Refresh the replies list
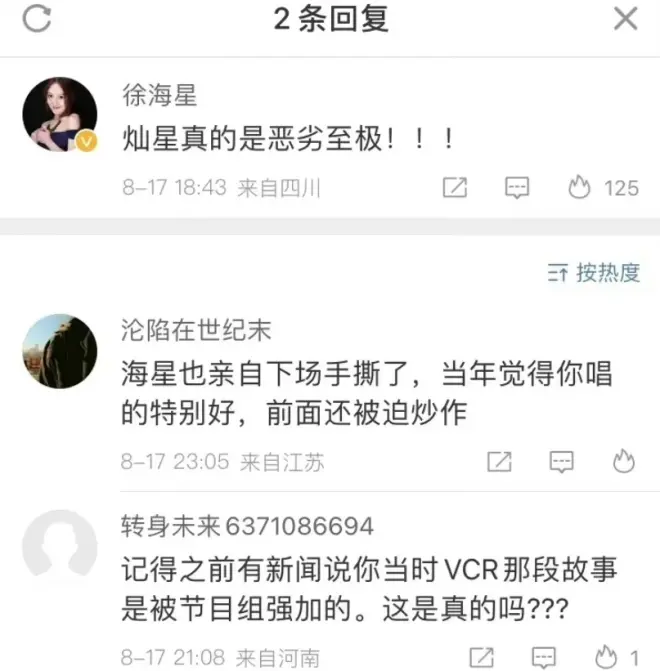The height and width of the screenshot is (671, 660). click(x=37, y=18)
